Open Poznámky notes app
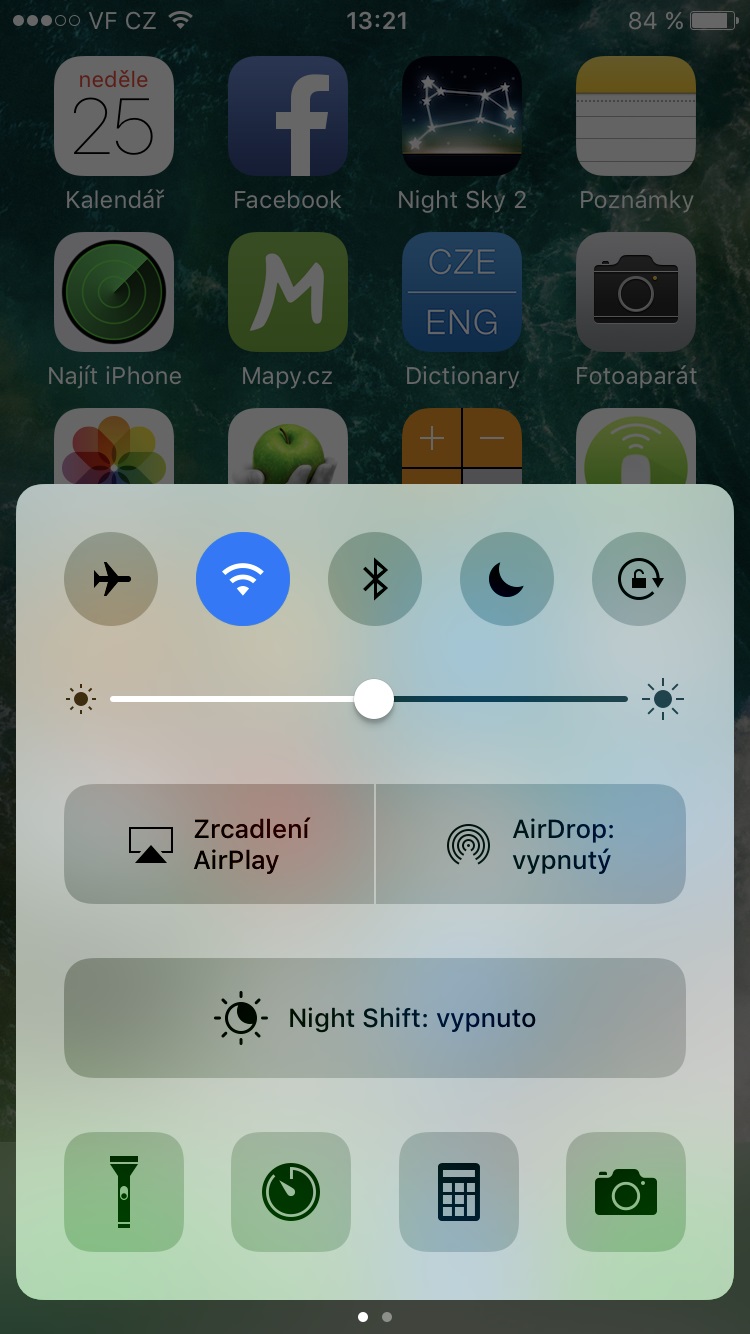This screenshot has height=1334, width=750. tap(636, 116)
